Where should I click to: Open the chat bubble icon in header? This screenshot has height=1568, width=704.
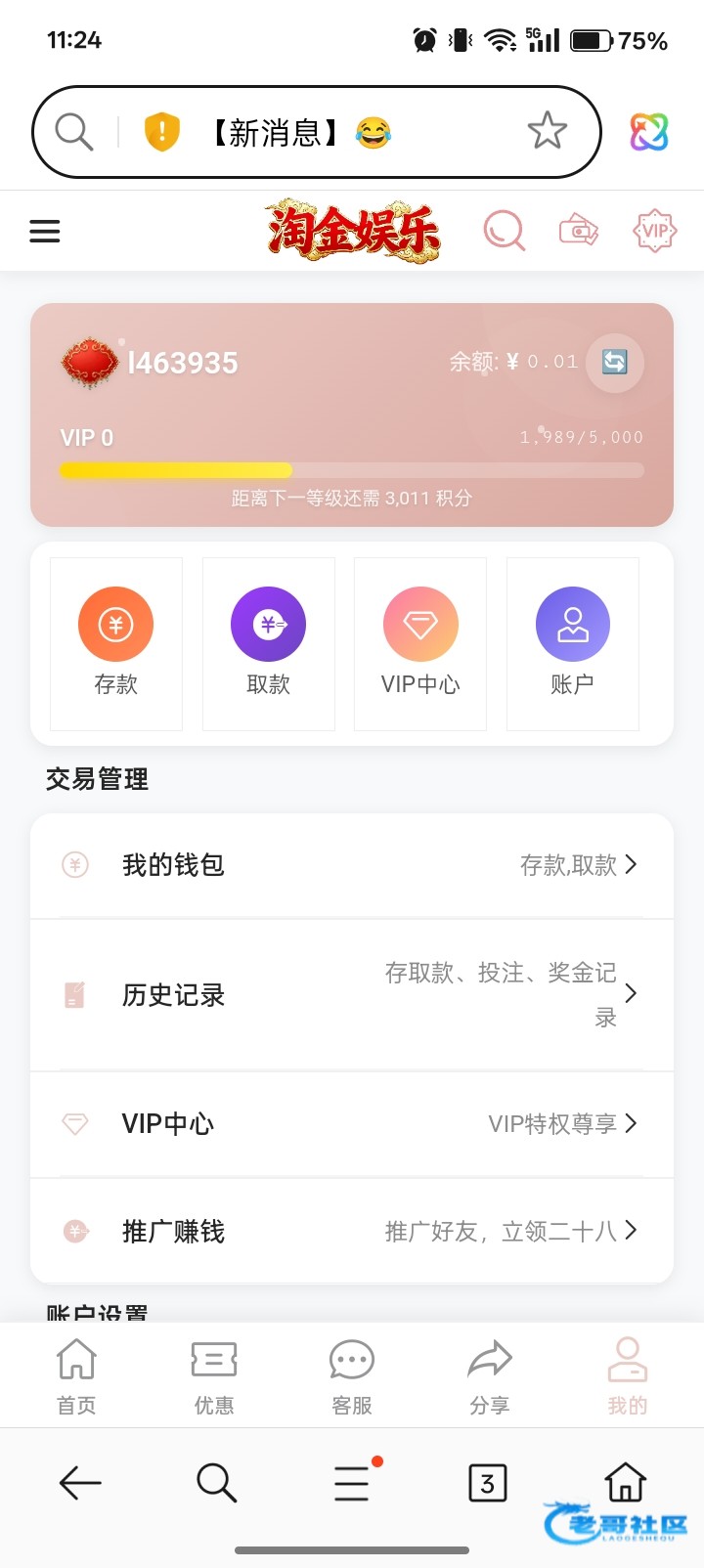pos(505,232)
